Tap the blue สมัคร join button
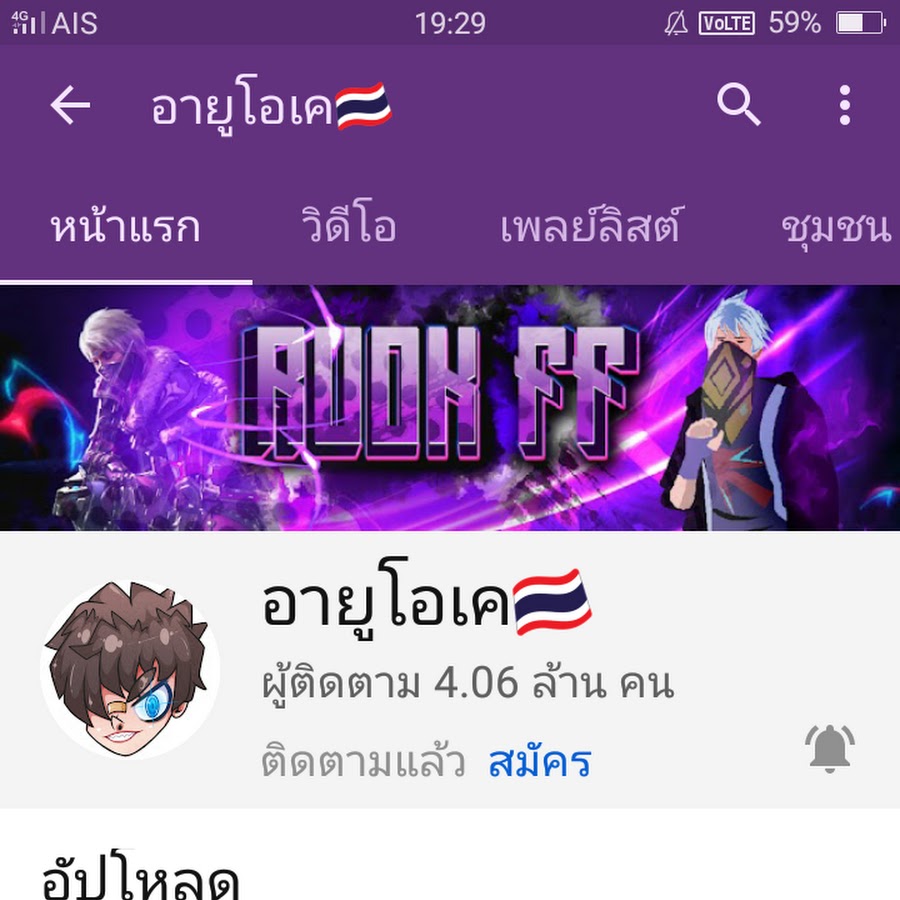The image size is (900, 900). (x=540, y=763)
